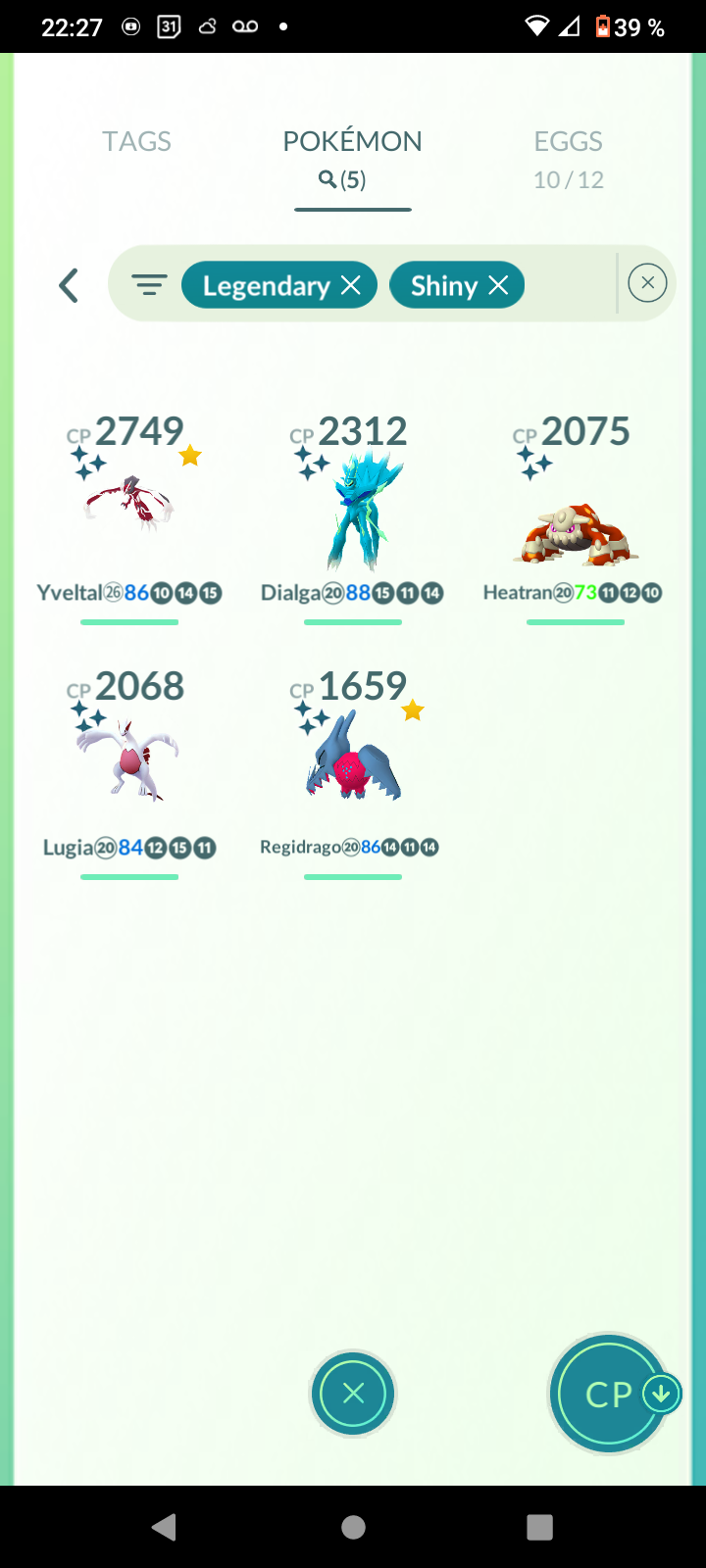Go back with the left arrow
The height and width of the screenshot is (1568, 706).
click(69, 286)
